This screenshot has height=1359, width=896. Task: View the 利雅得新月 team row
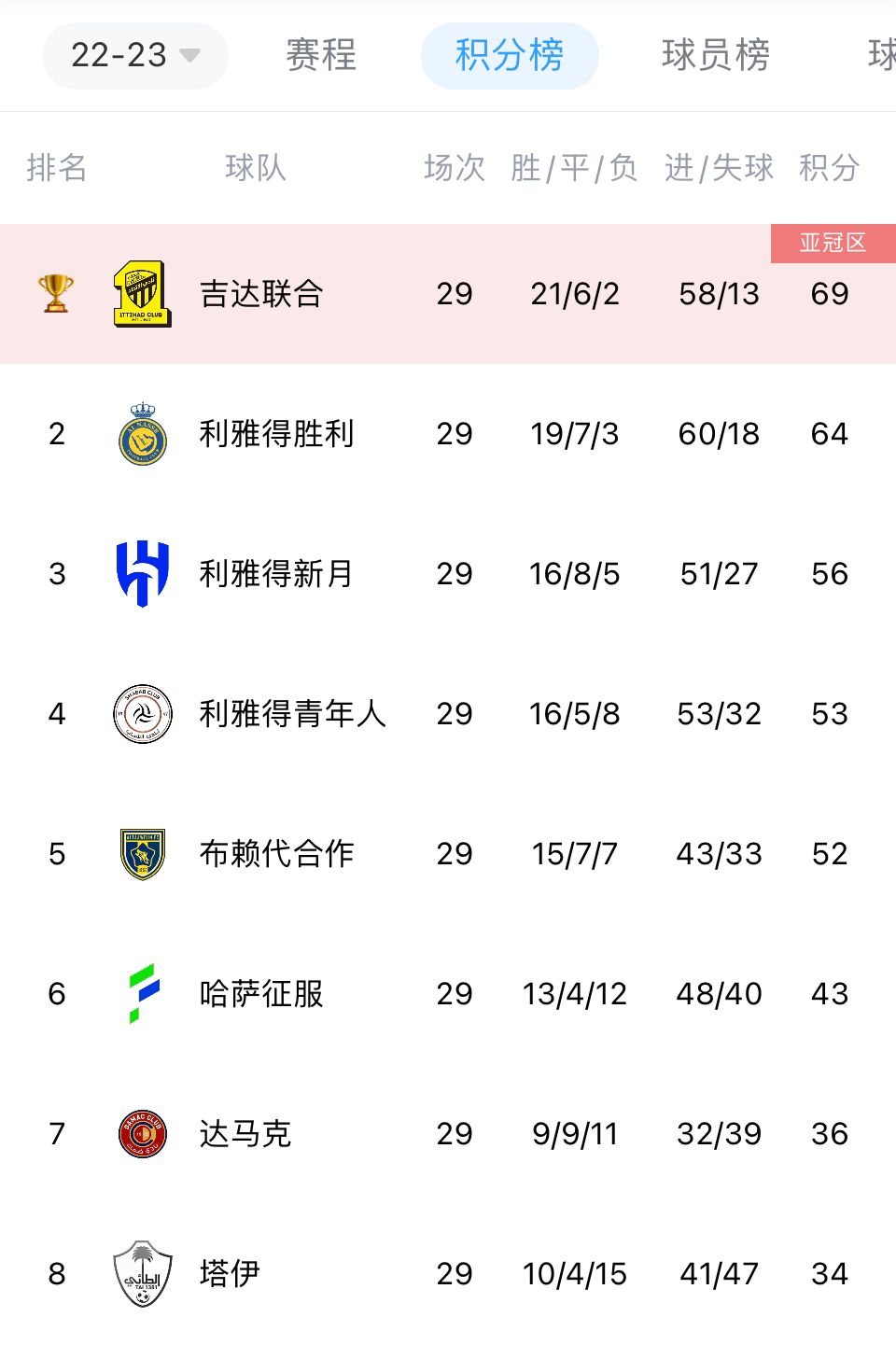(276, 574)
